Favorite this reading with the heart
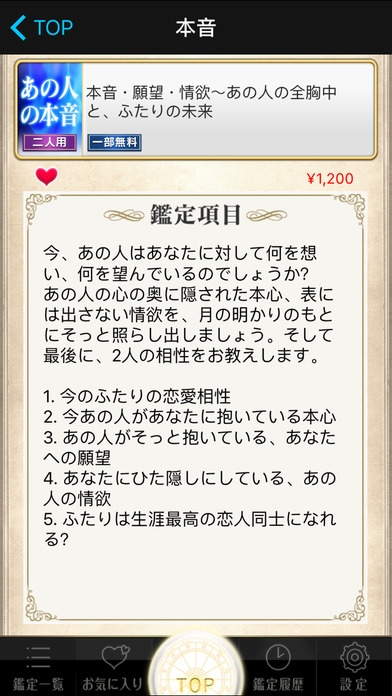Image resolution: width=392 pixels, height=696 pixels. (x=47, y=177)
